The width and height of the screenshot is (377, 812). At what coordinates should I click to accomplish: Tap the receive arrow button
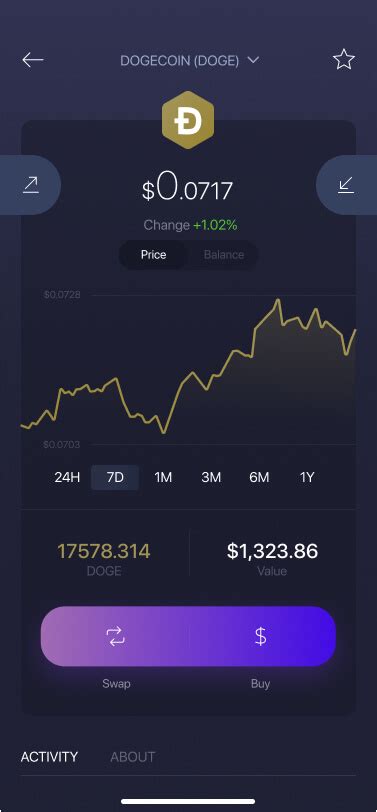click(346, 185)
